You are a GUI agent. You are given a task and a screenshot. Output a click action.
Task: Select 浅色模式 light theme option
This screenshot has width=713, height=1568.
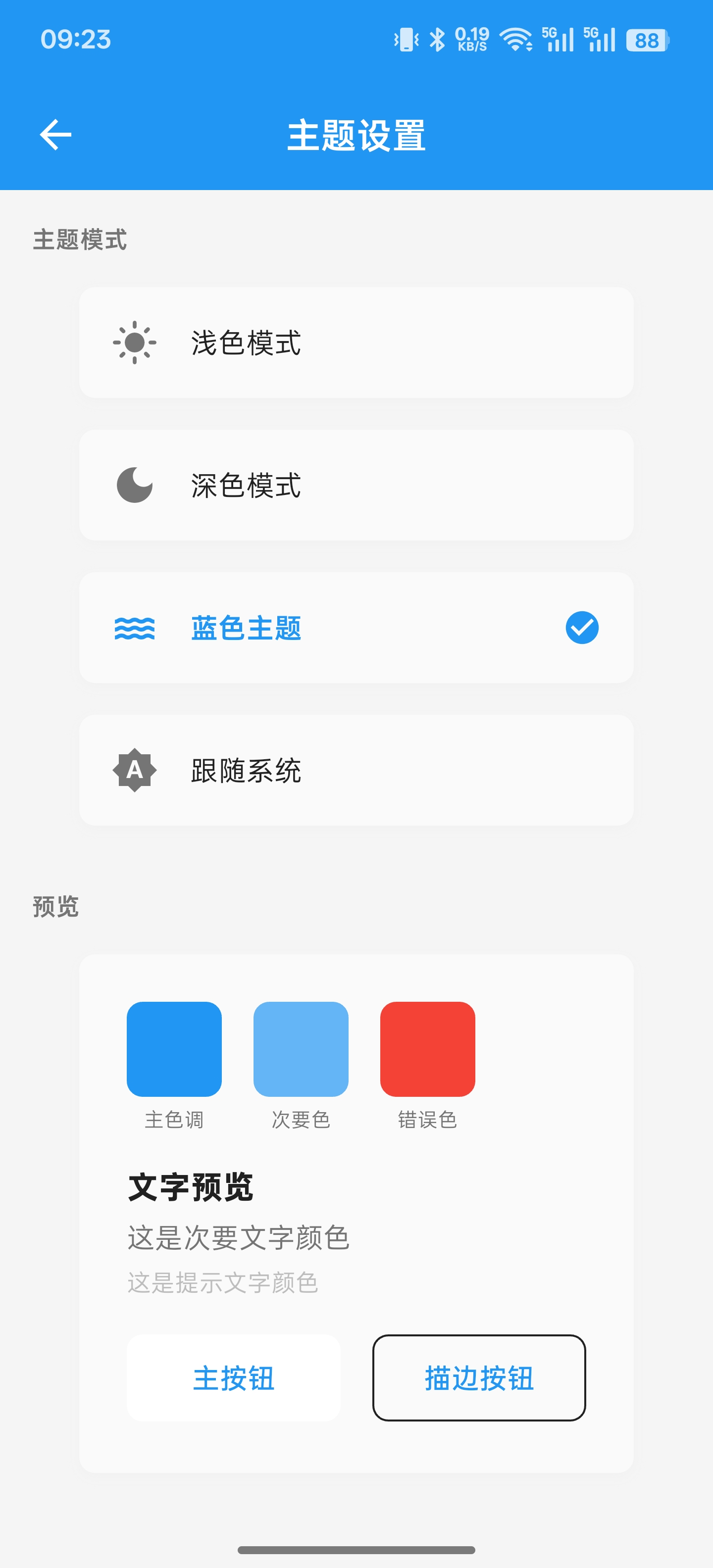[356, 343]
